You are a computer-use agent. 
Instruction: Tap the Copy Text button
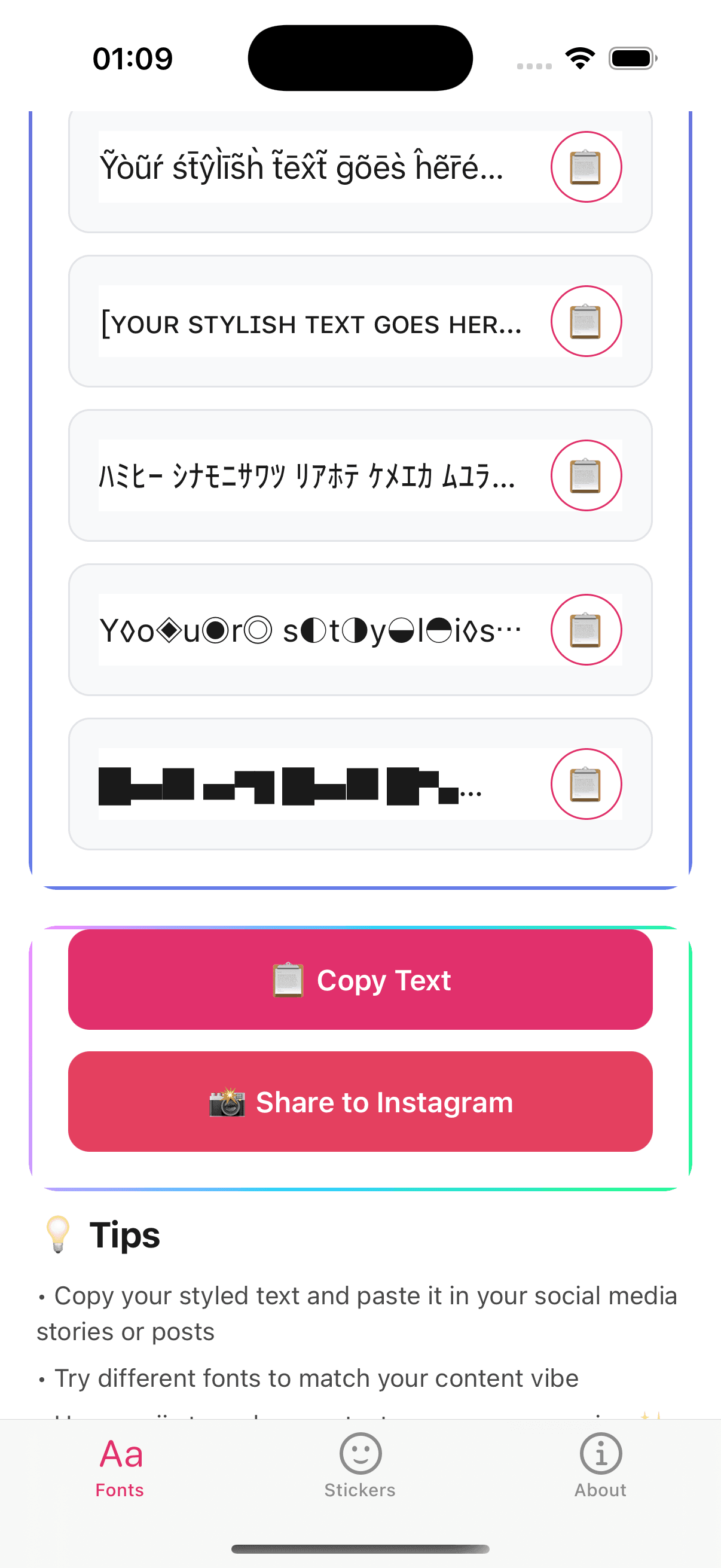click(360, 980)
